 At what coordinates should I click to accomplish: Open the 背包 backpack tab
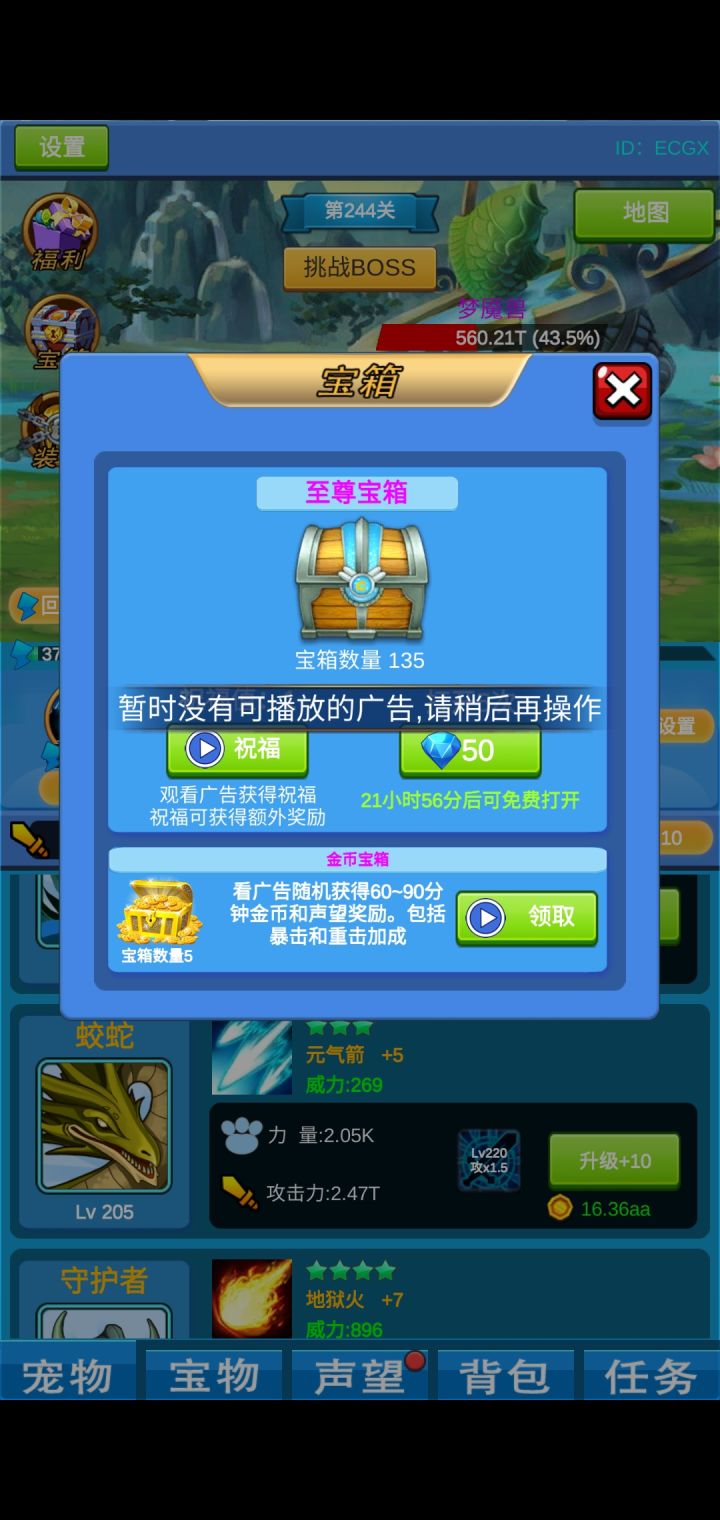(503, 1377)
